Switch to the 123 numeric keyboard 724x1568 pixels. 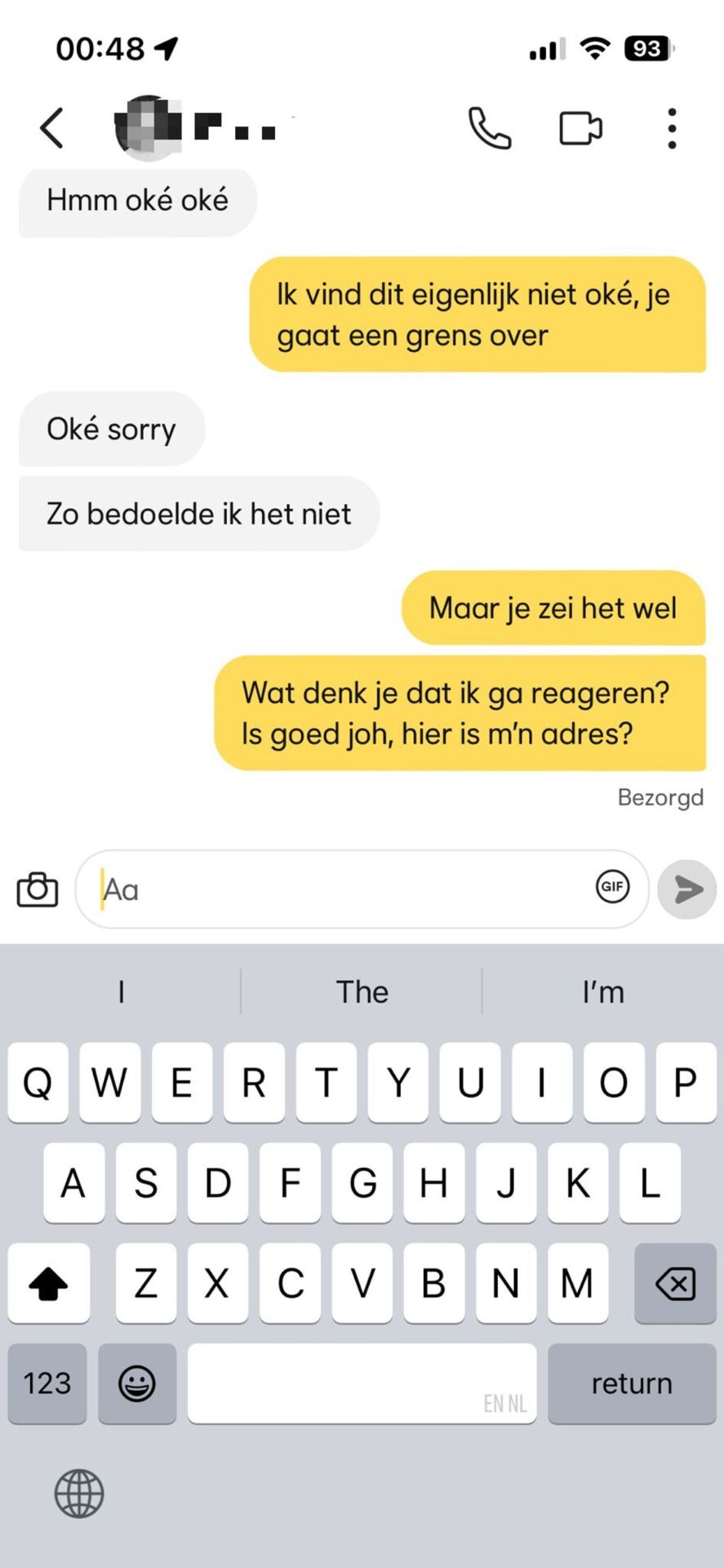click(x=47, y=1383)
